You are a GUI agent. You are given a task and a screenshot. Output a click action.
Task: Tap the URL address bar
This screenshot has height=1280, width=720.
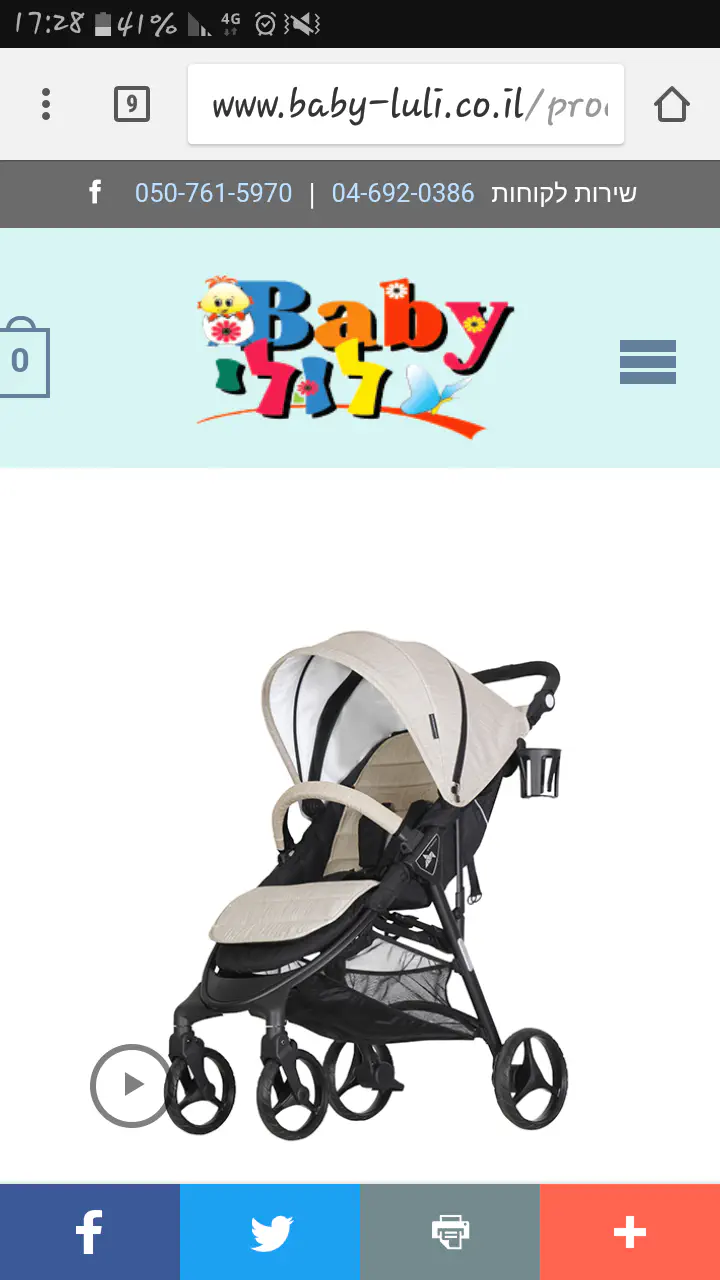click(405, 104)
